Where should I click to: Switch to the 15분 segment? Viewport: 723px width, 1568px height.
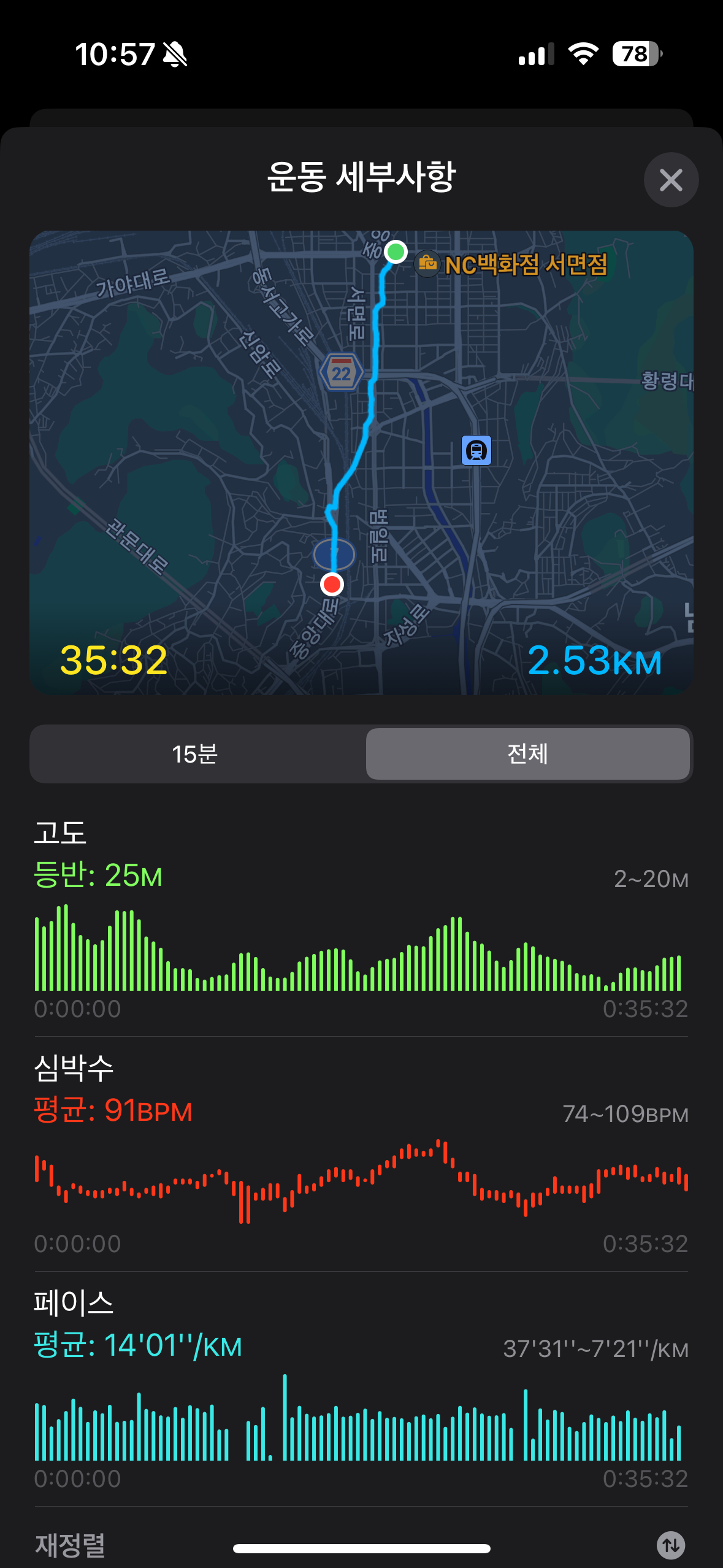click(x=195, y=754)
